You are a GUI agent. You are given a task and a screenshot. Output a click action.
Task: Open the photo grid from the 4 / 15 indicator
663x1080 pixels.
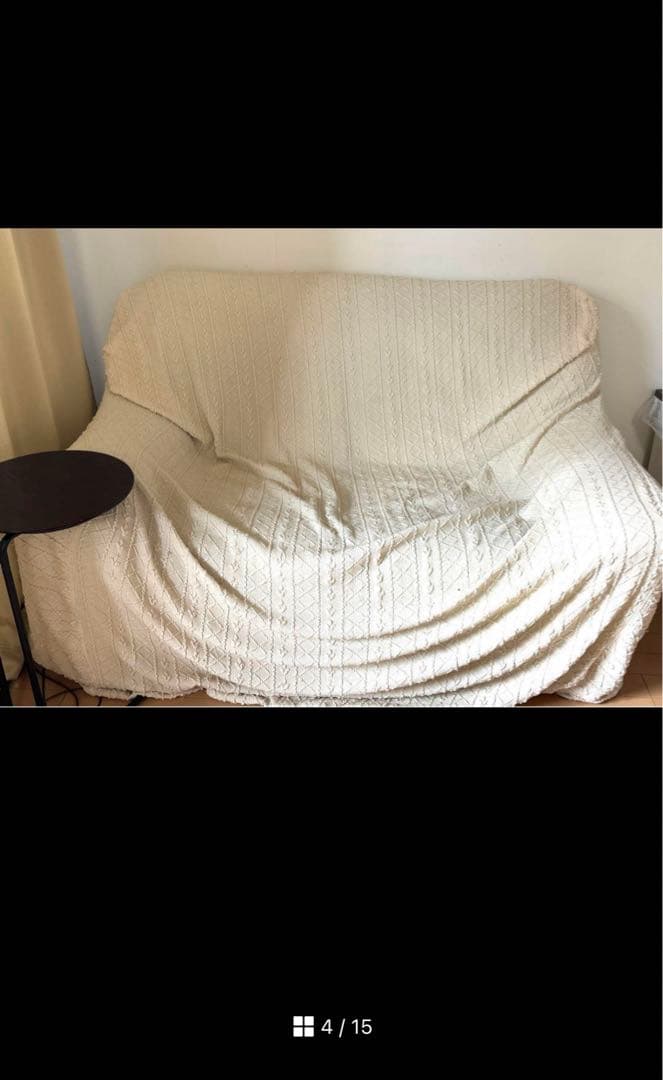303,1026
